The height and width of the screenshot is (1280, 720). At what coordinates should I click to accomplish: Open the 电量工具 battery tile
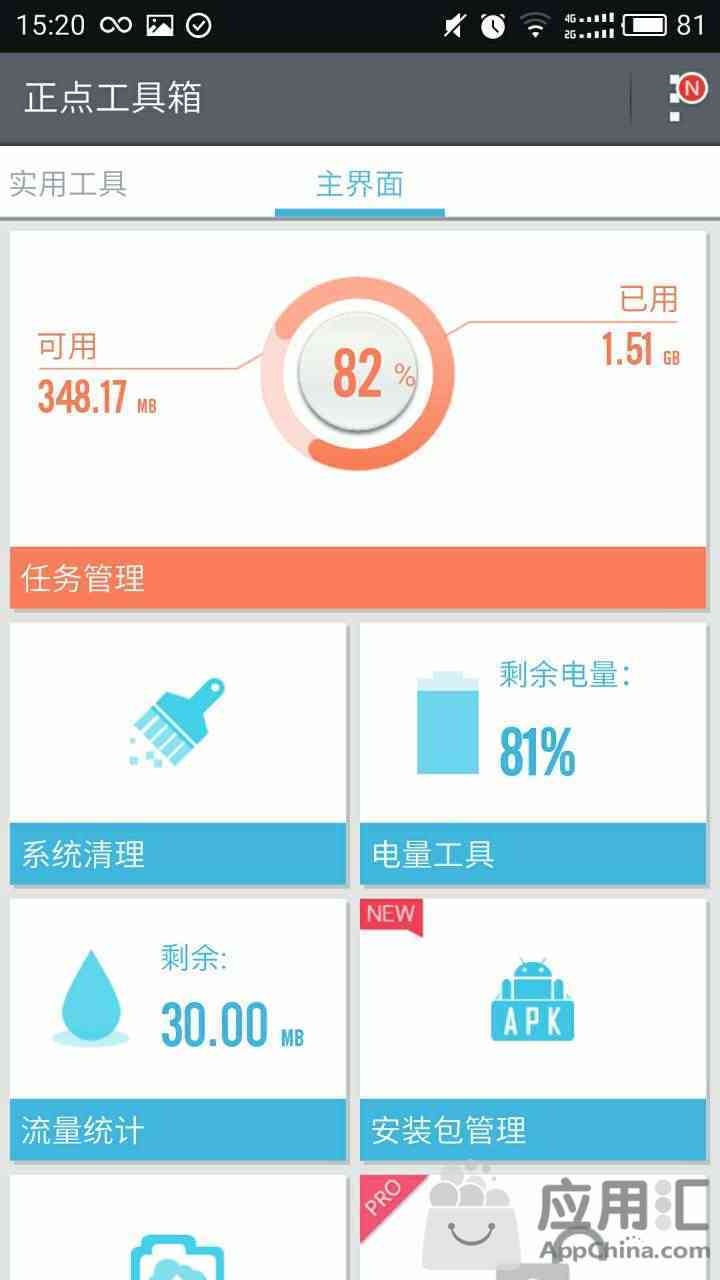[x=533, y=754]
